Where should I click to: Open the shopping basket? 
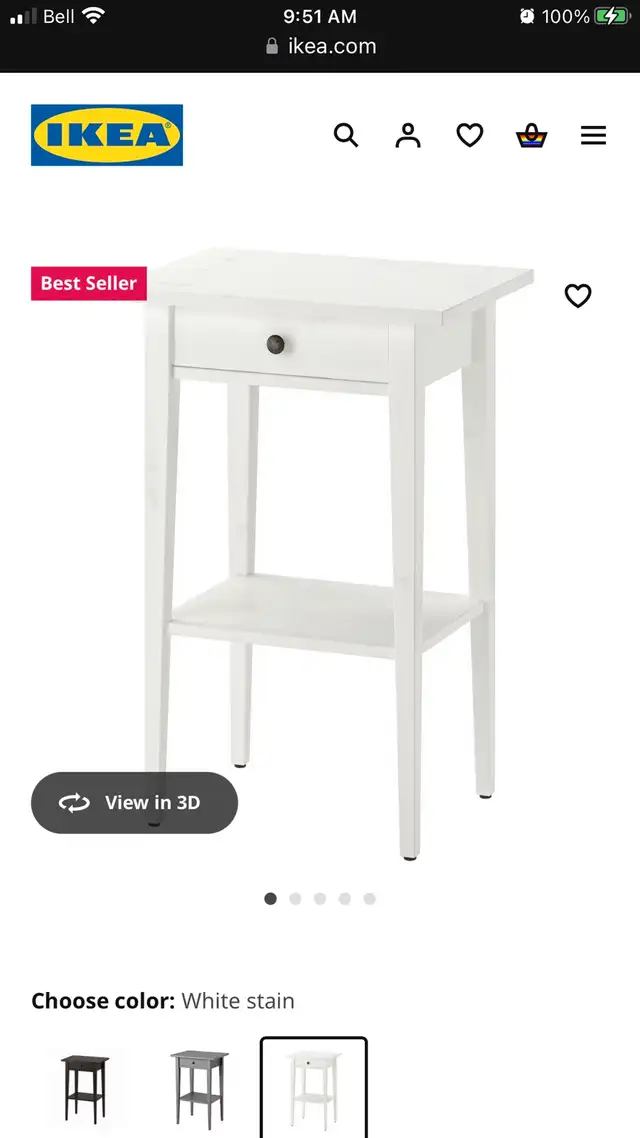532,135
